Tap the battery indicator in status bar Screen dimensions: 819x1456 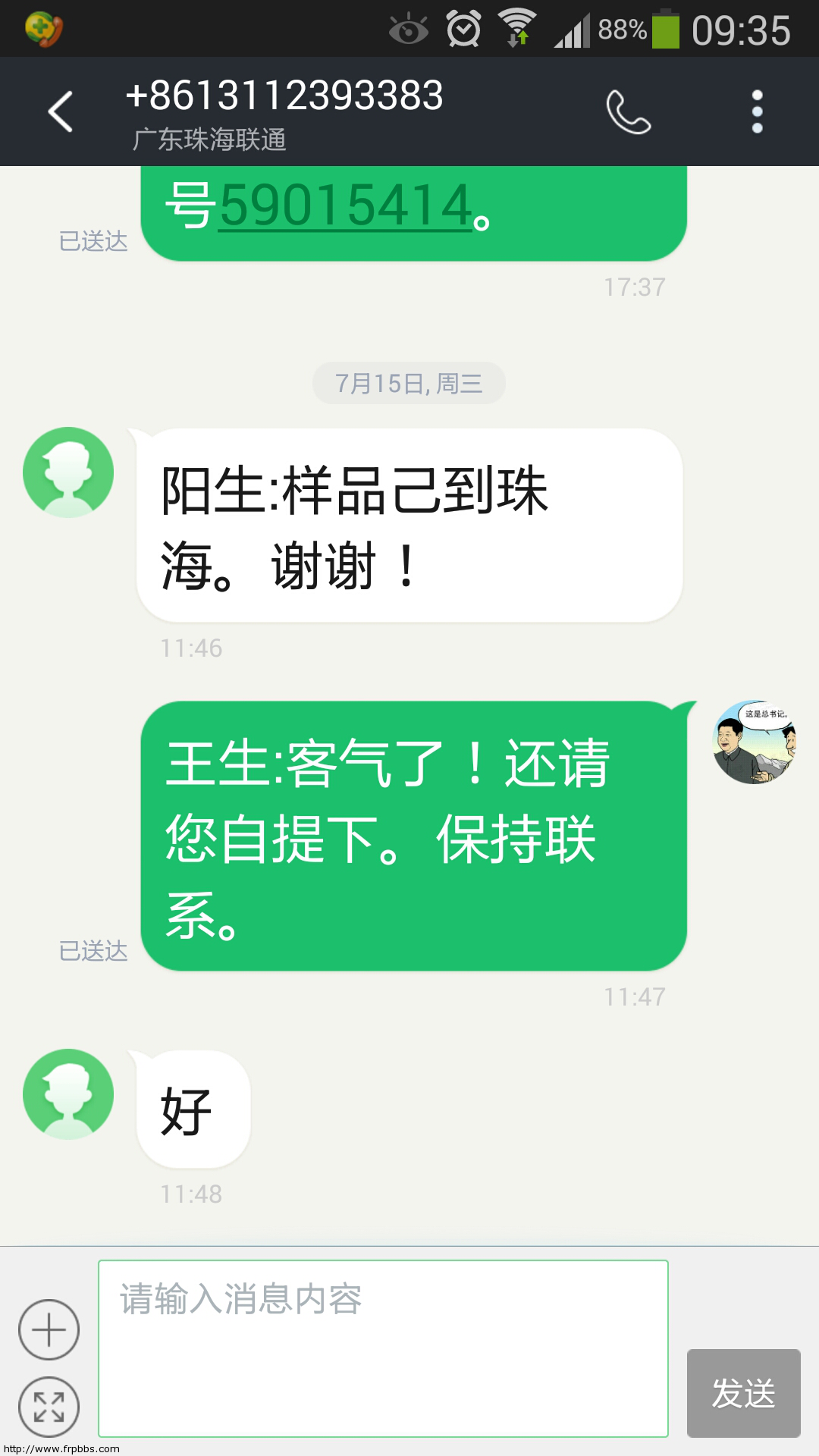point(664,29)
